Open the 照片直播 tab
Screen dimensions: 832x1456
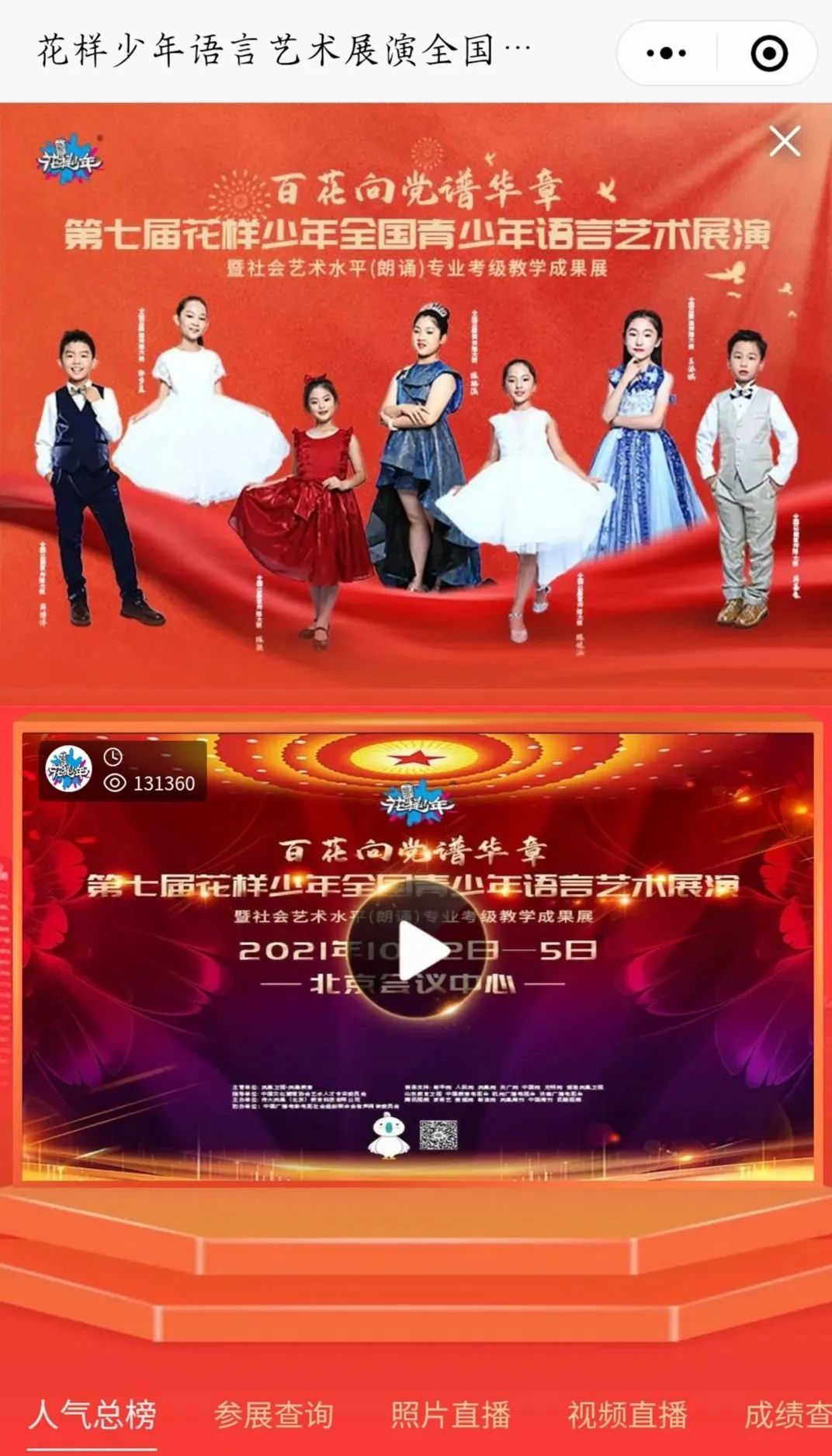[450, 1415]
